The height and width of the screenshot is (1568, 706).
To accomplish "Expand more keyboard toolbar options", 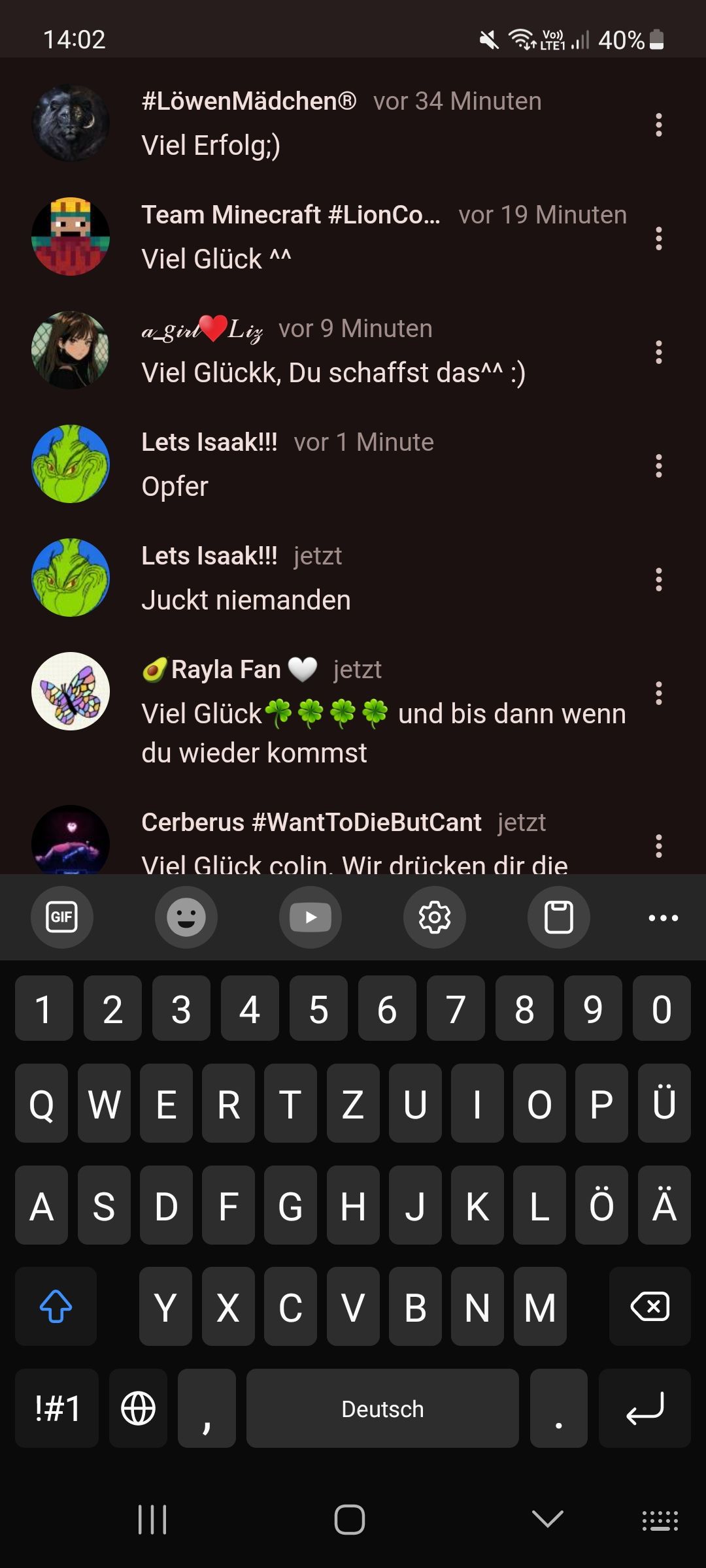I will [663, 917].
